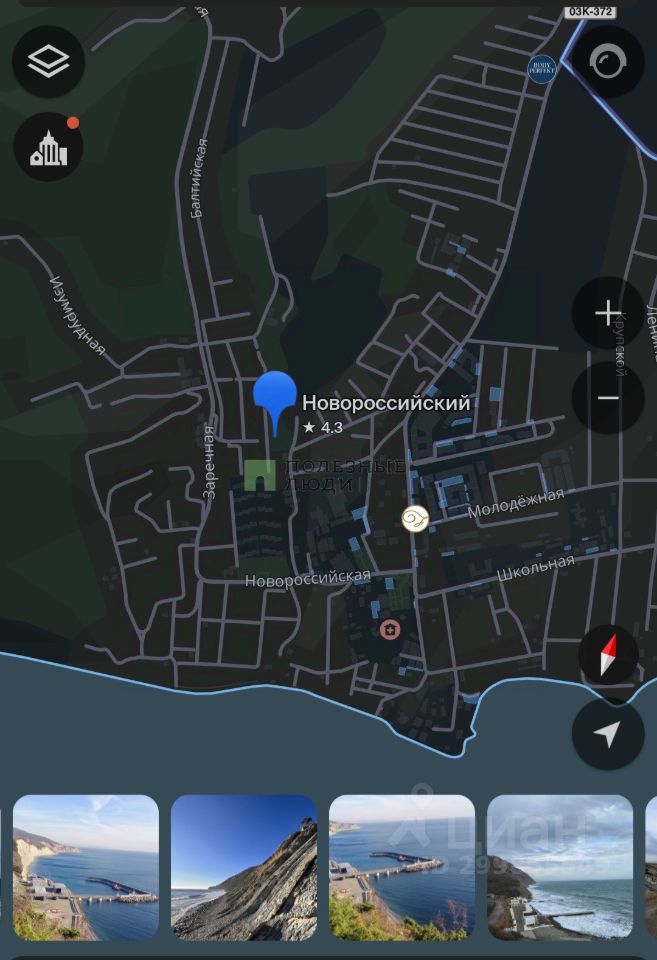
Task: Zoom out with the minus button
Action: tap(607, 398)
